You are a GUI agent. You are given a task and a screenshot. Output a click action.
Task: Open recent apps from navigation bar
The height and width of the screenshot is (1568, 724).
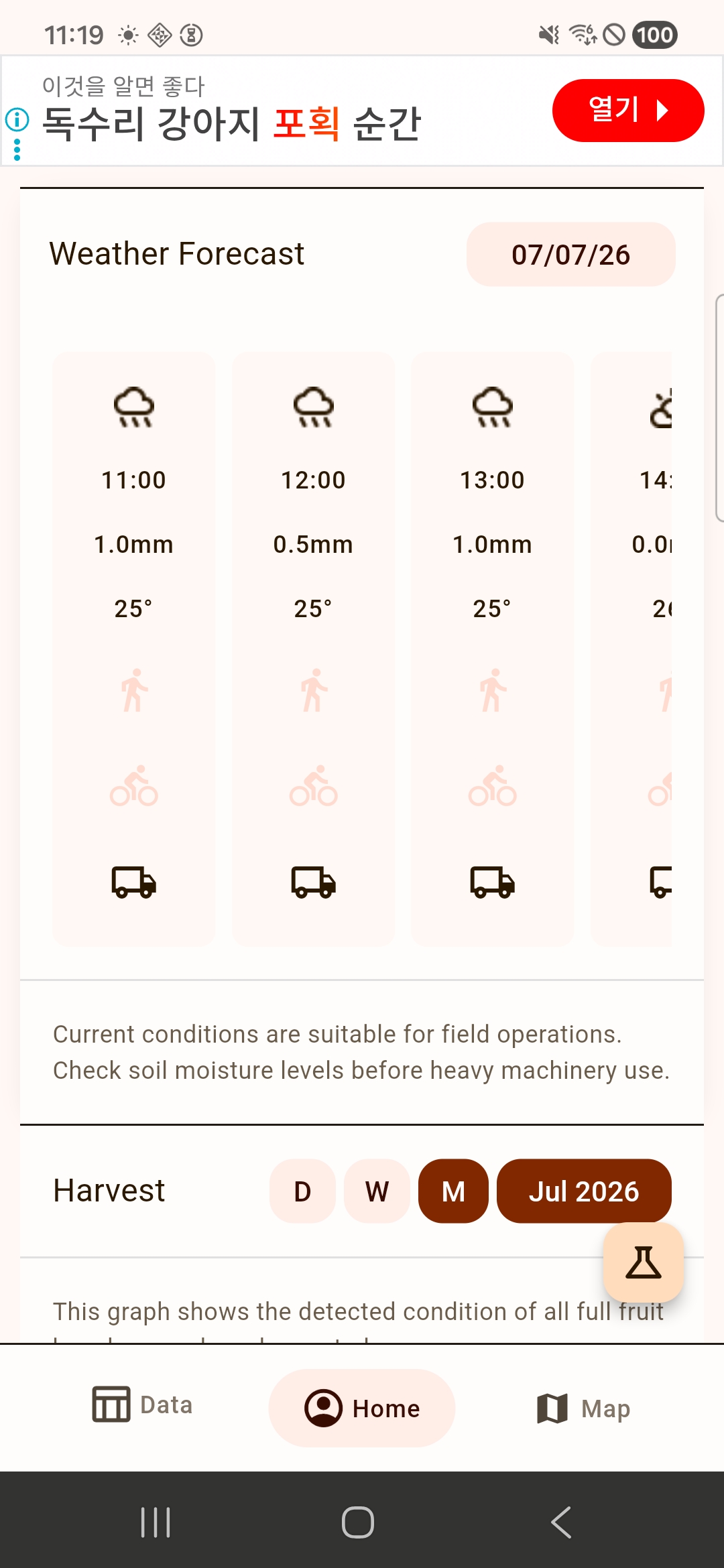coord(156,1522)
